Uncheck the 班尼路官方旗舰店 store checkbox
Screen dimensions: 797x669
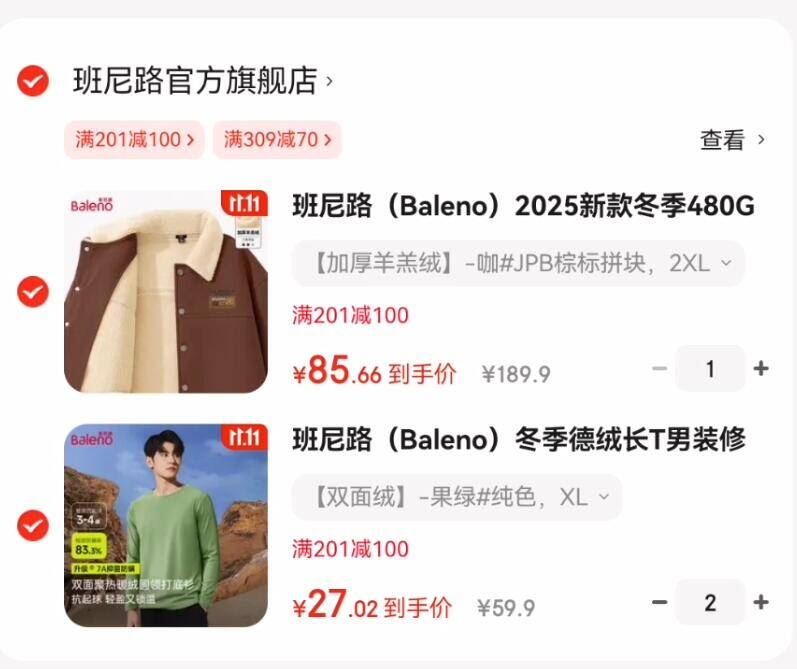33,80
